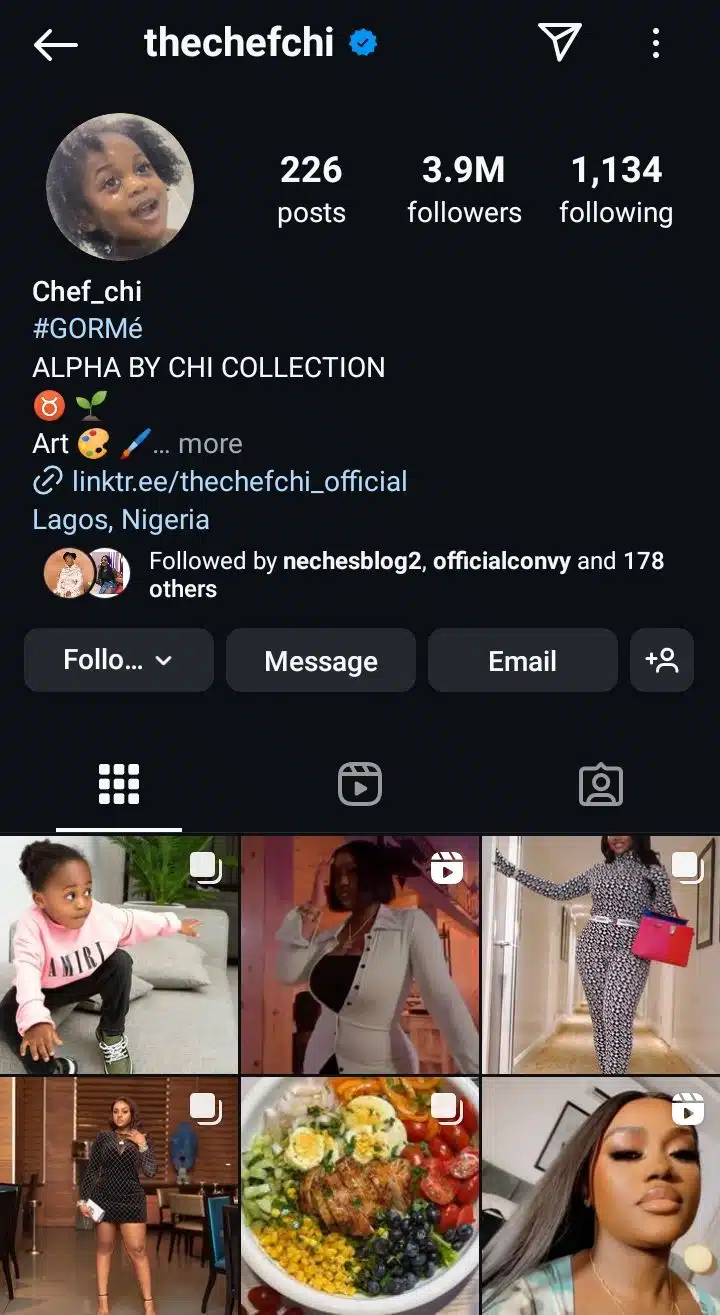Open the direct message paper plane icon

coord(559,43)
